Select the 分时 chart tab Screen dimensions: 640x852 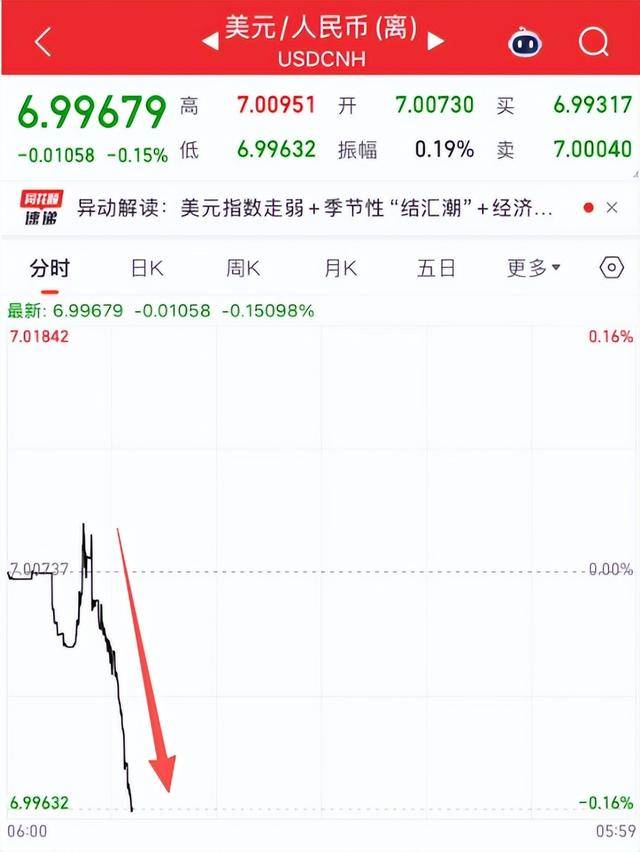pos(50,267)
